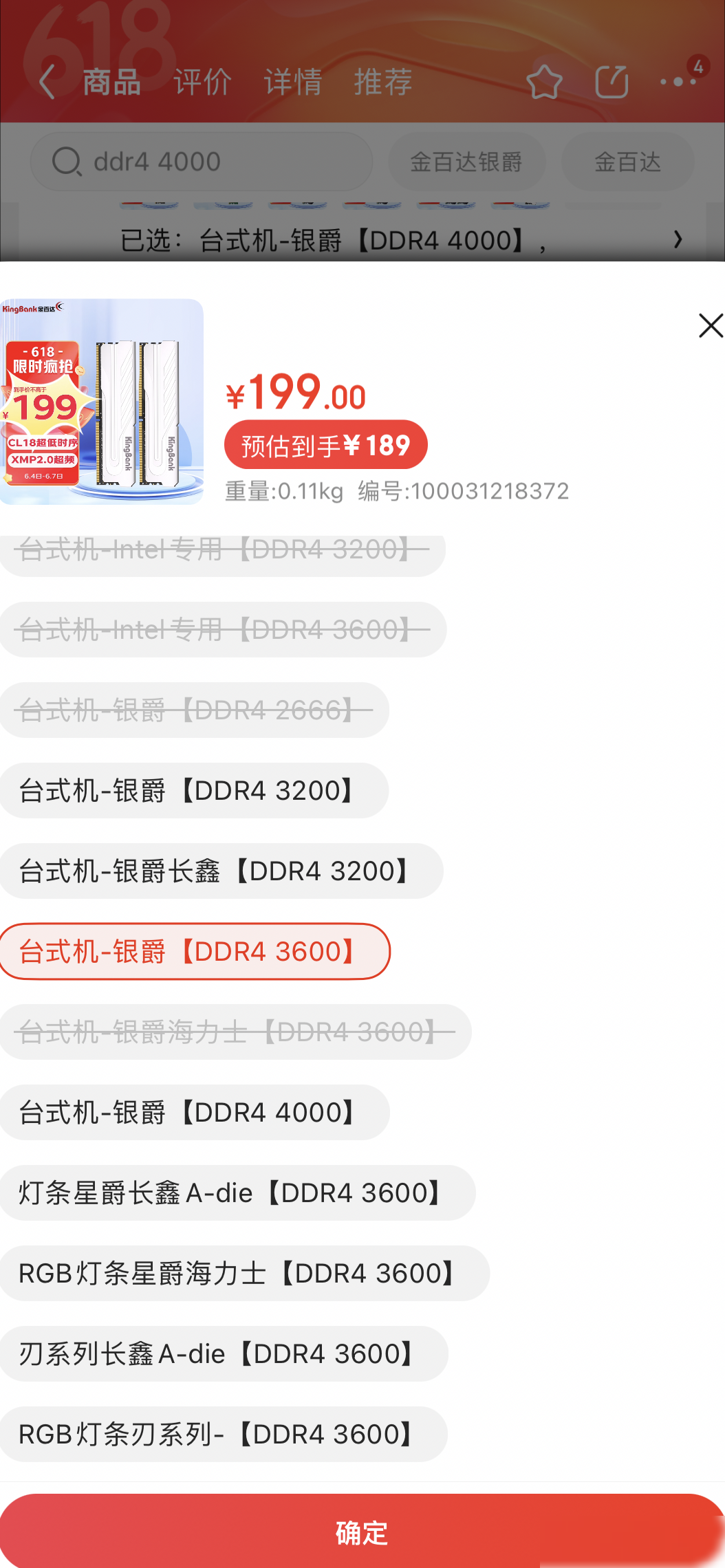Expand the 已选 selected options row chevron
725x1568 pixels.
coord(679,240)
